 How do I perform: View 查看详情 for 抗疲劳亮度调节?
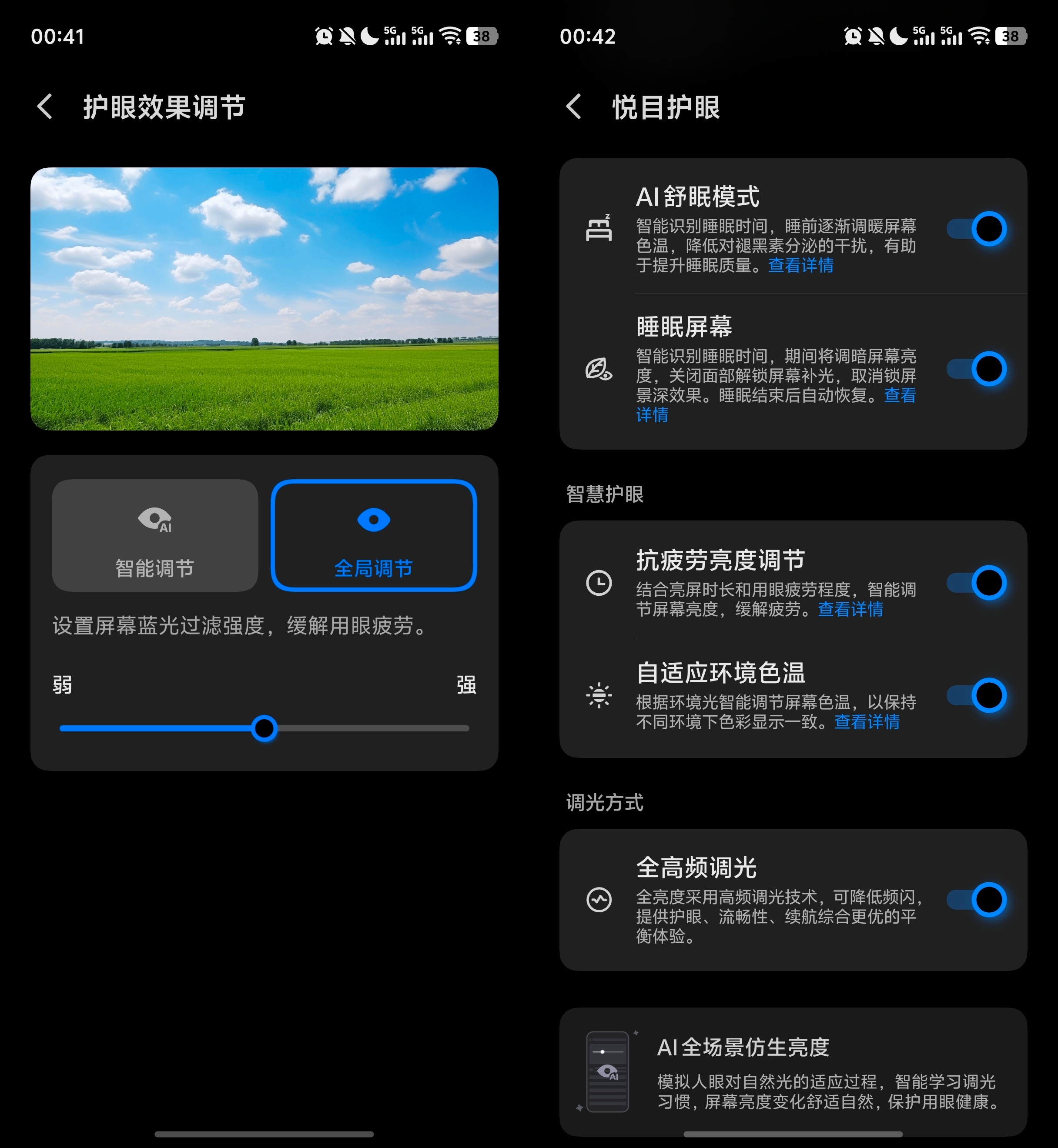click(x=850, y=610)
